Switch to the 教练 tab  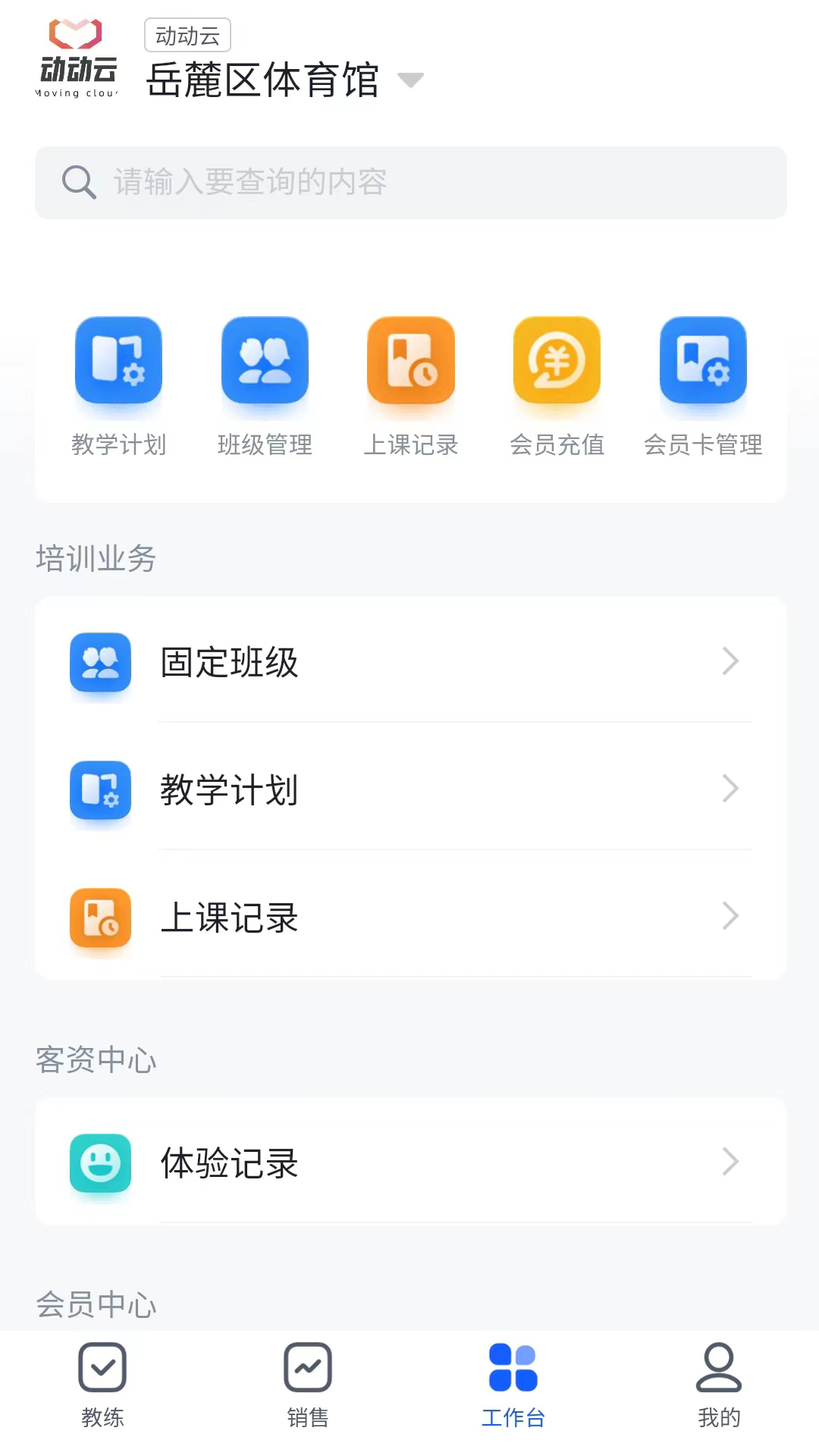tap(102, 1385)
